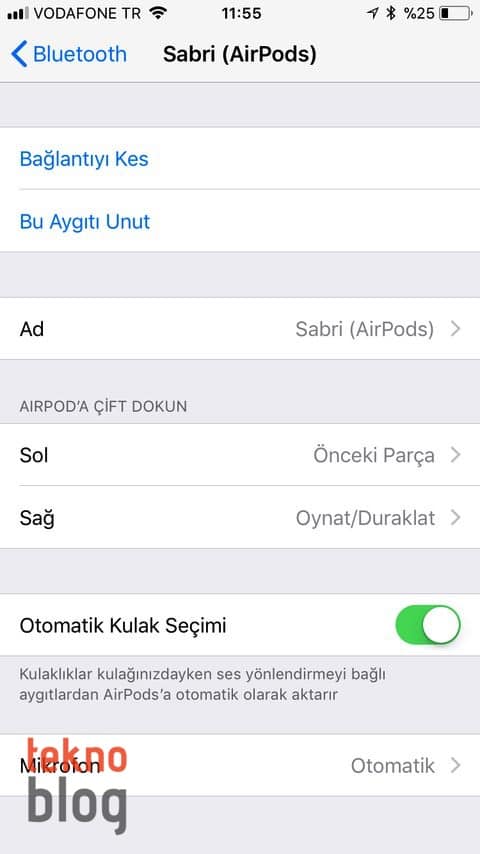The image size is (480, 854).
Task: Open Sağ double-tap setting
Action: pyautogui.click(x=240, y=517)
